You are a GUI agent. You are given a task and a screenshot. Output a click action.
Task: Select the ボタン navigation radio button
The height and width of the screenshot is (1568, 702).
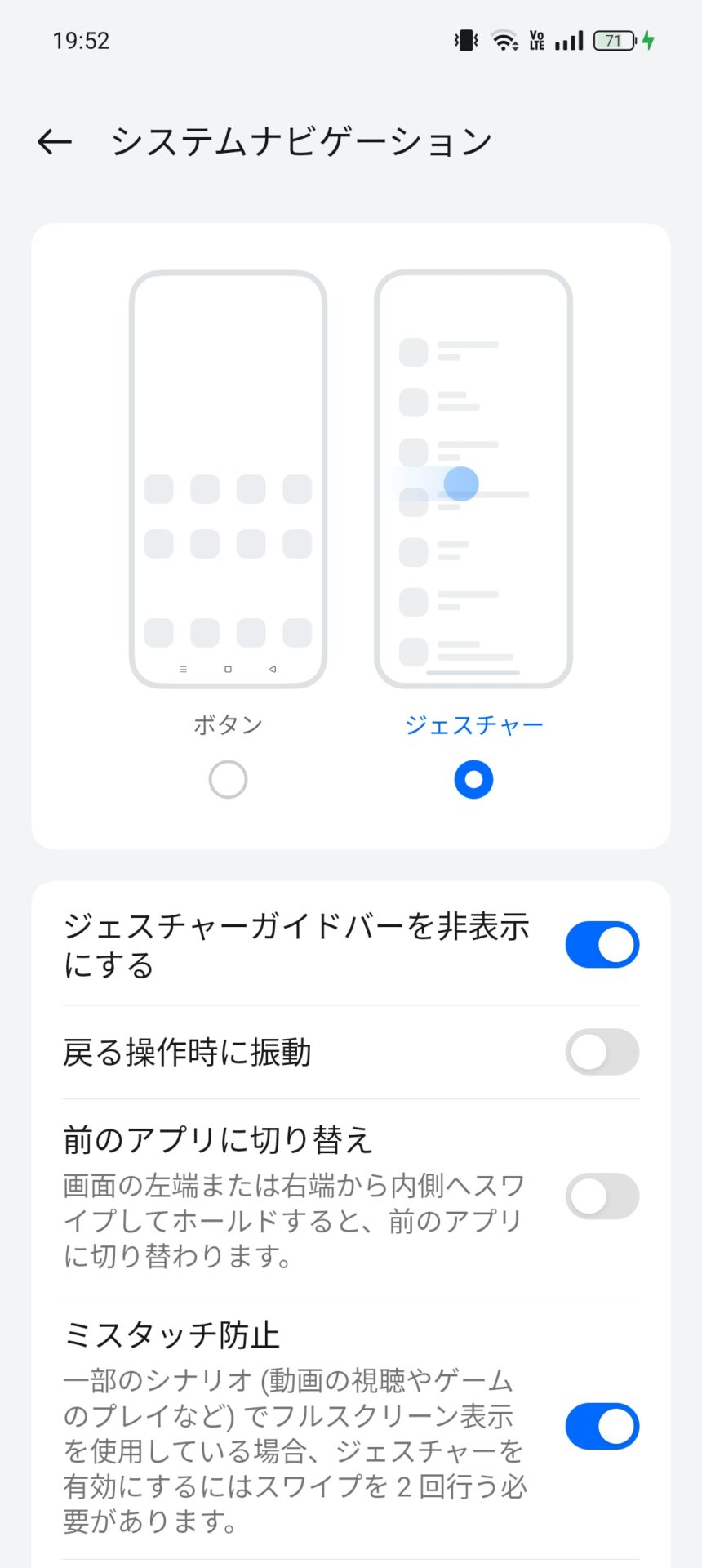tap(228, 779)
